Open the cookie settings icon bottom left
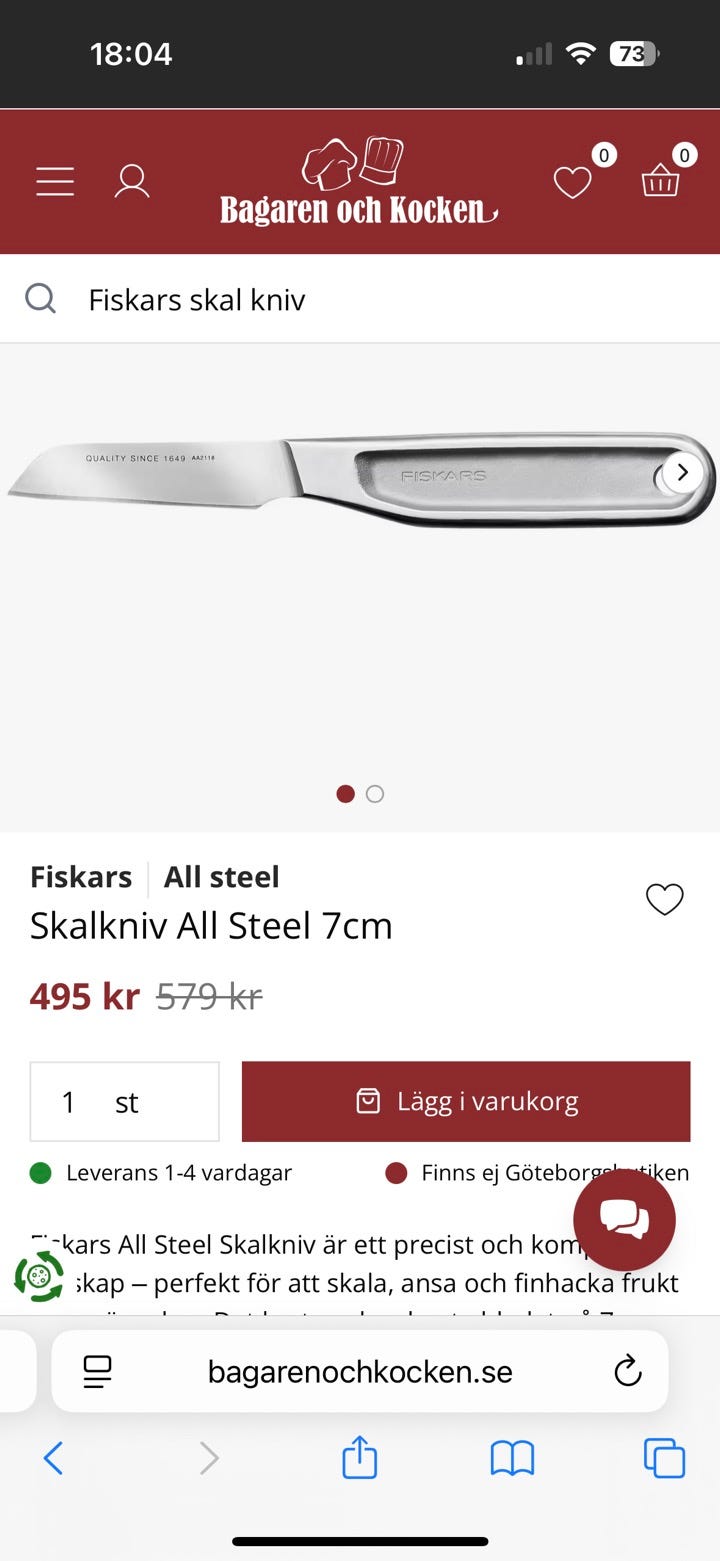This screenshot has height=1561, width=720. point(38,1279)
